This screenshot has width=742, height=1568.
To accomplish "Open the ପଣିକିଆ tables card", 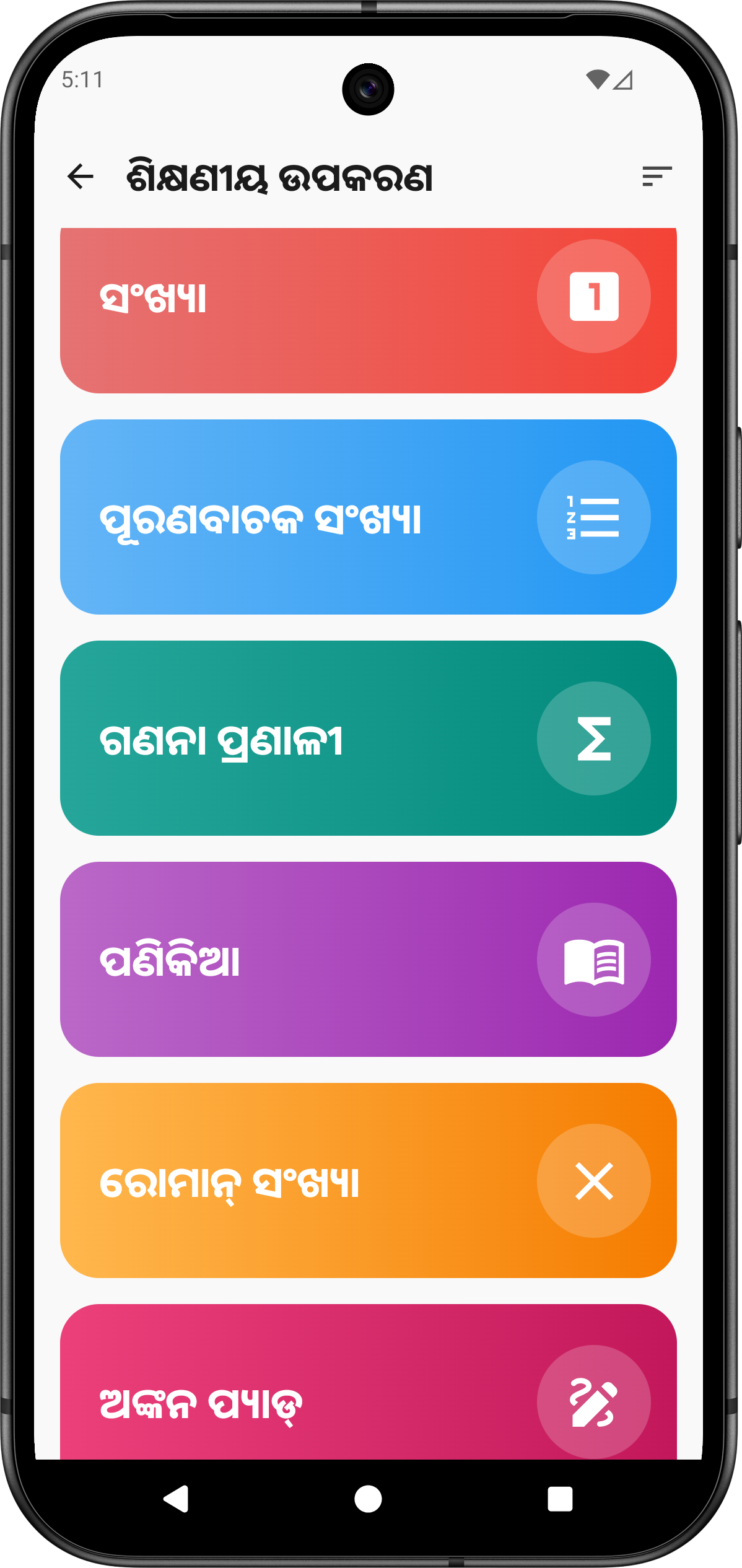I will [x=368, y=959].
